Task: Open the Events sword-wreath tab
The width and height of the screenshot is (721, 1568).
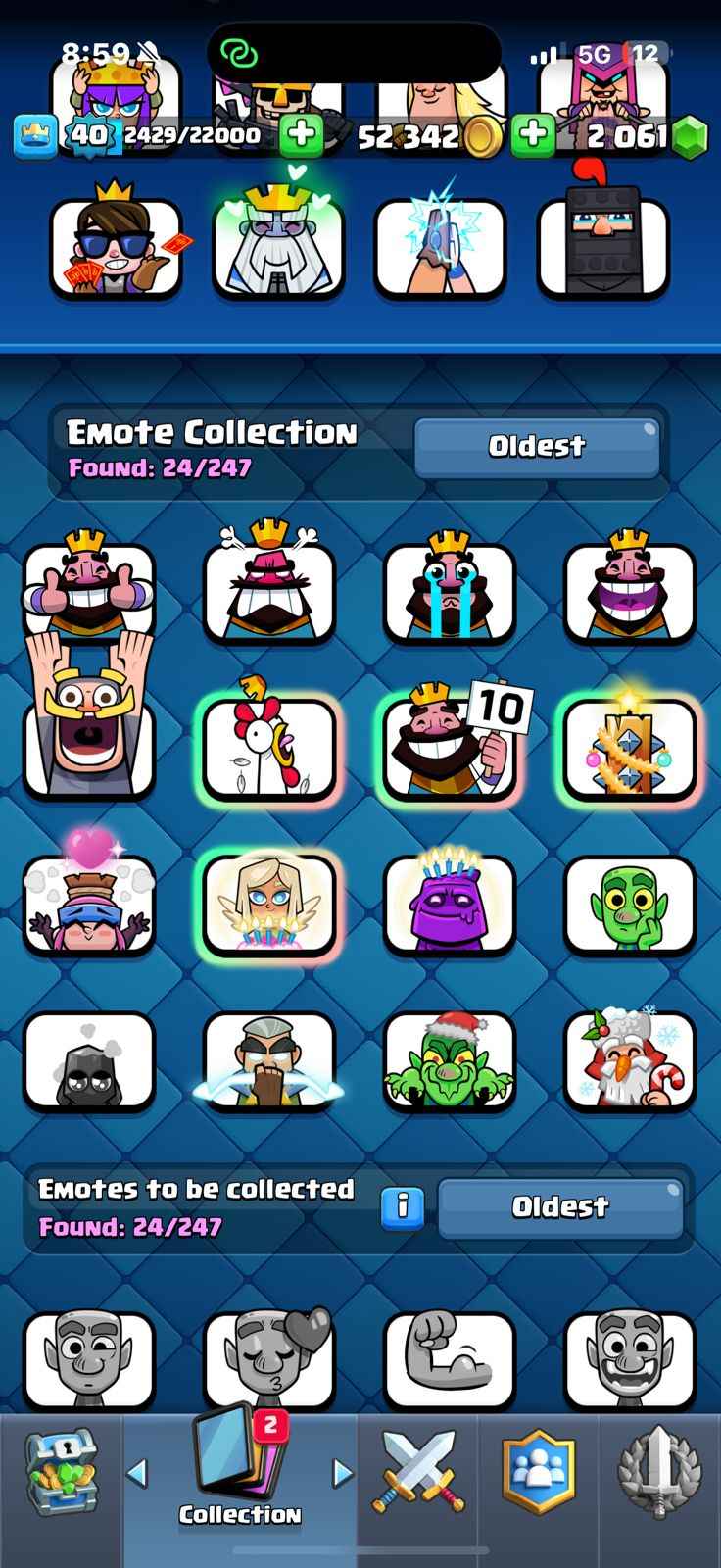Action: [x=659, y=1470]
